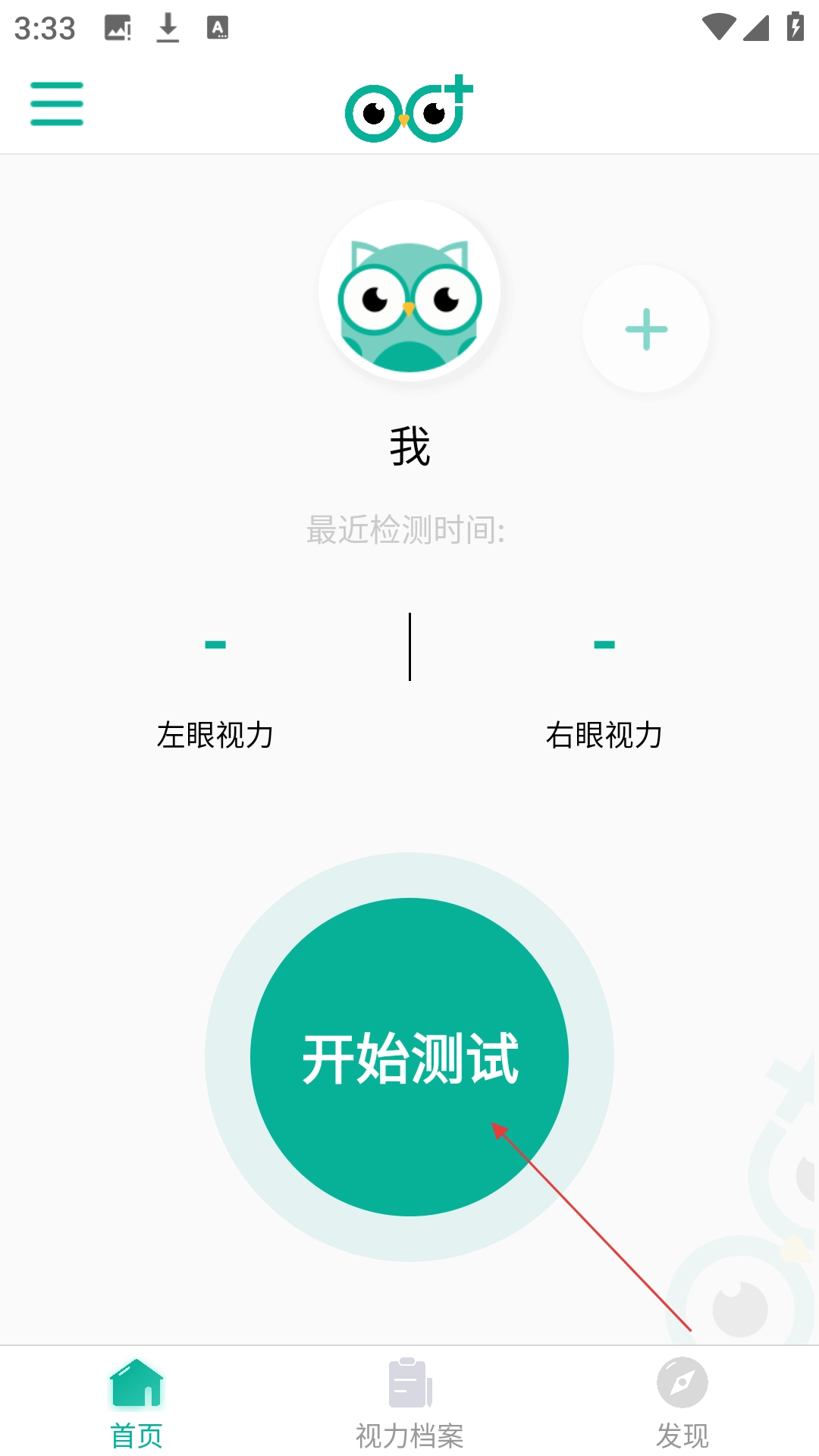Switch to the 首页 home tab
The width and height of the screenshot is (819, 1456).
(x=136, y=1403)
